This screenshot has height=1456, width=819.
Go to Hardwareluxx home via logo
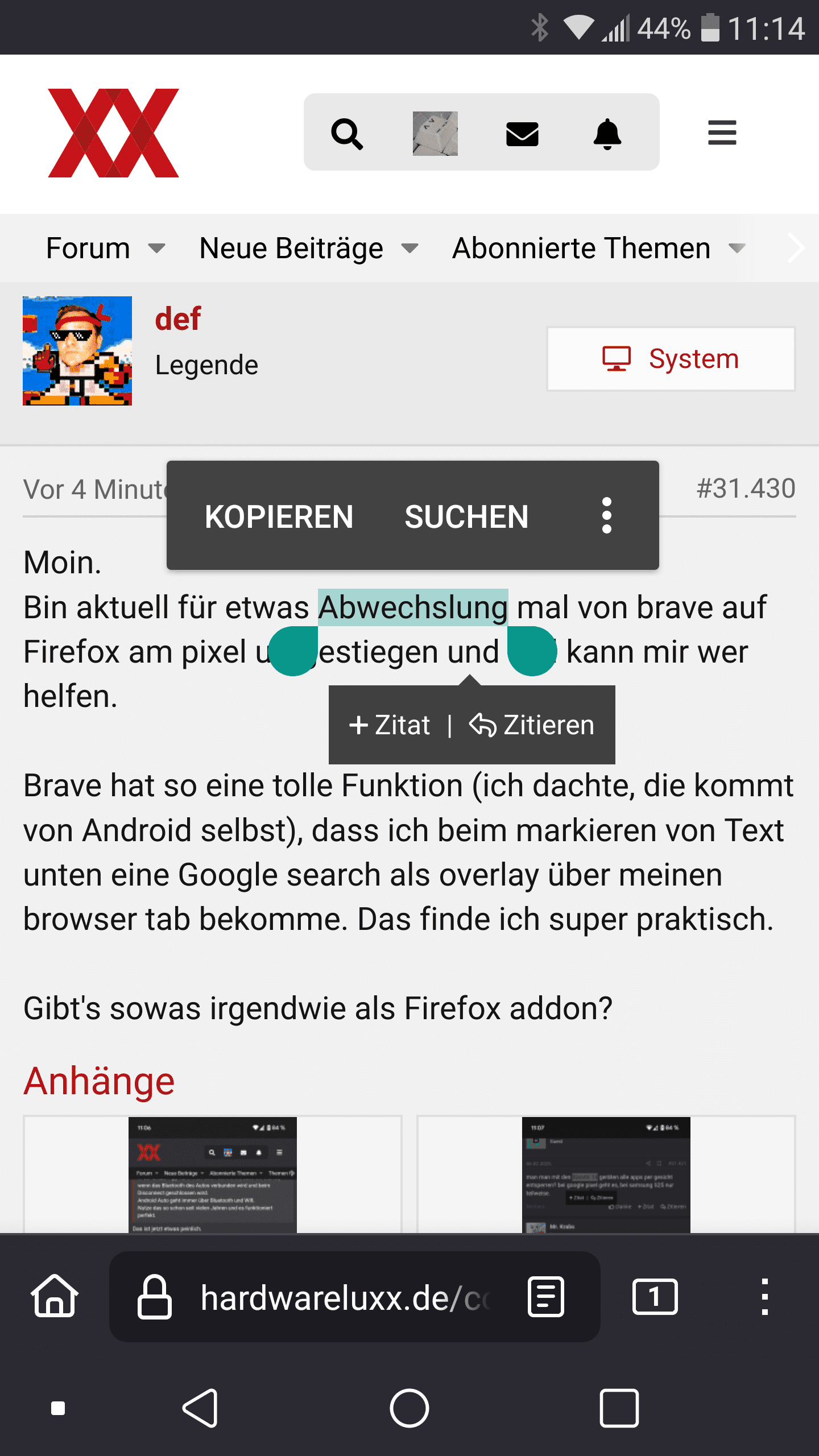click(x=114, y=133)
